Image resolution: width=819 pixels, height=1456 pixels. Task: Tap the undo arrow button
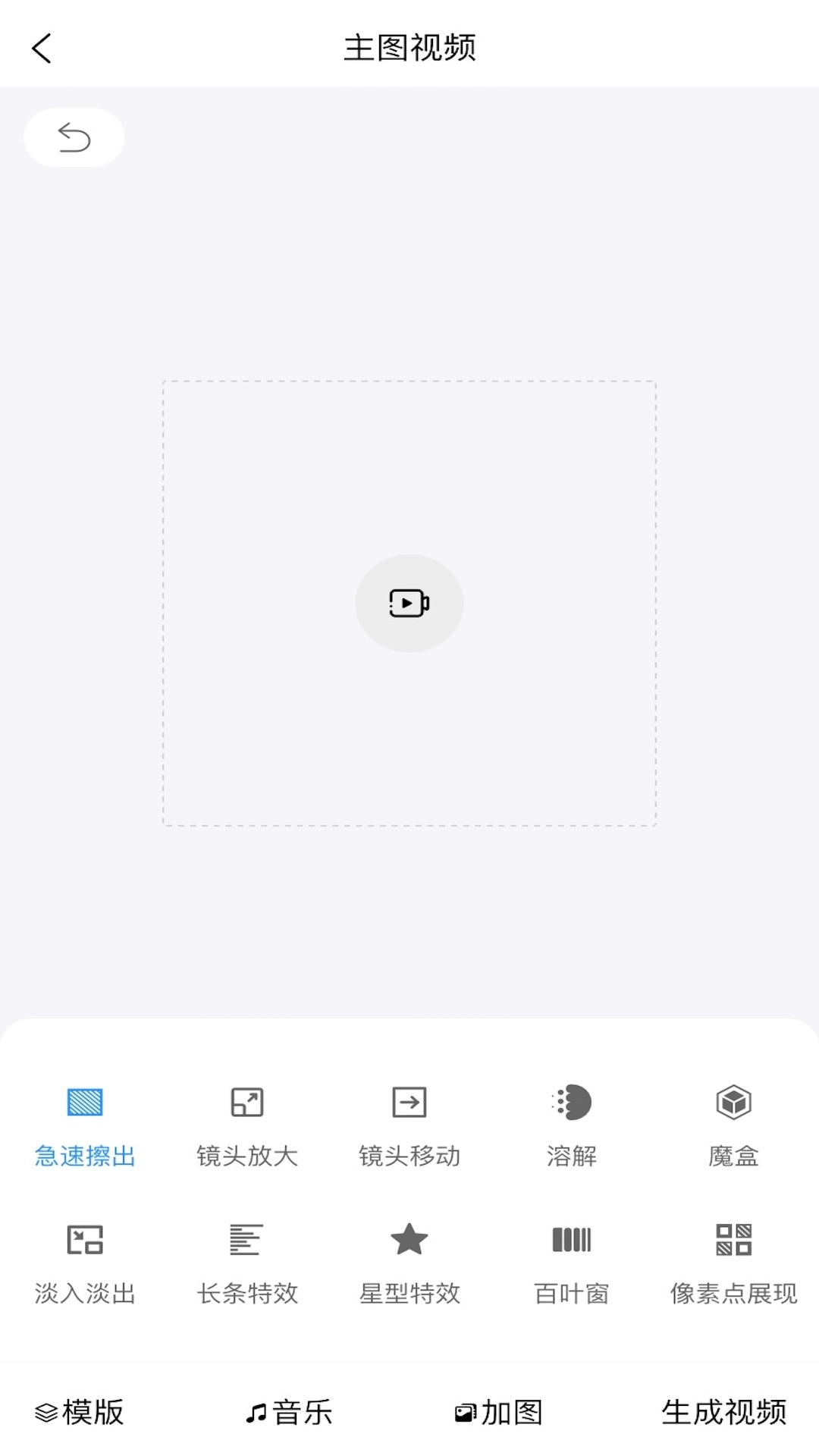74,136
